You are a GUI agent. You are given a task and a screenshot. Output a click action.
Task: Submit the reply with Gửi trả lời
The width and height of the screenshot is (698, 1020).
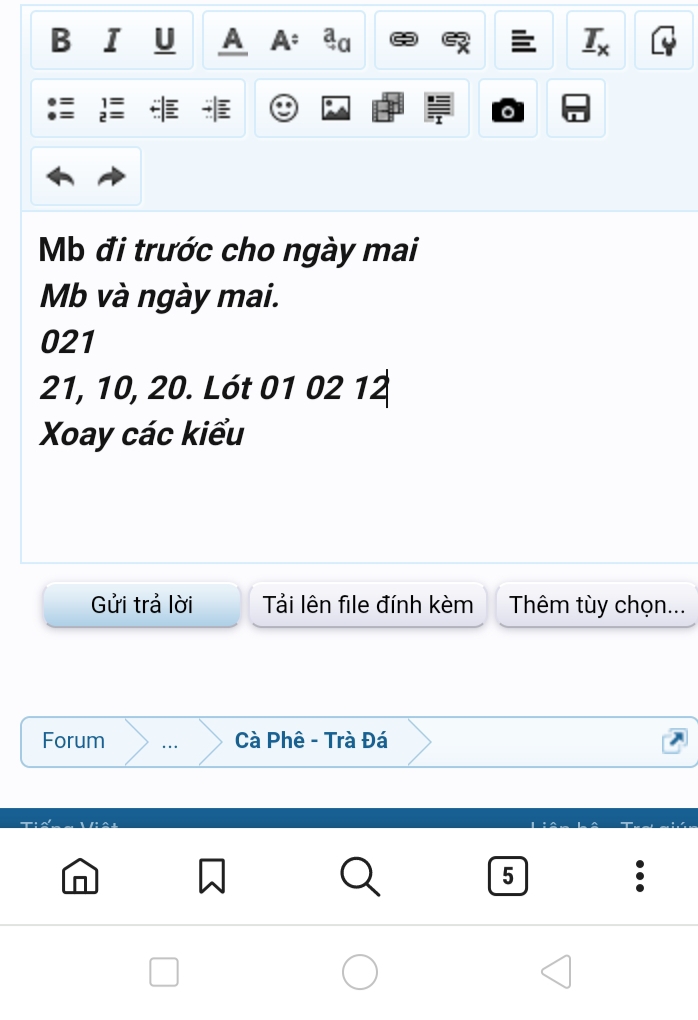142,604
